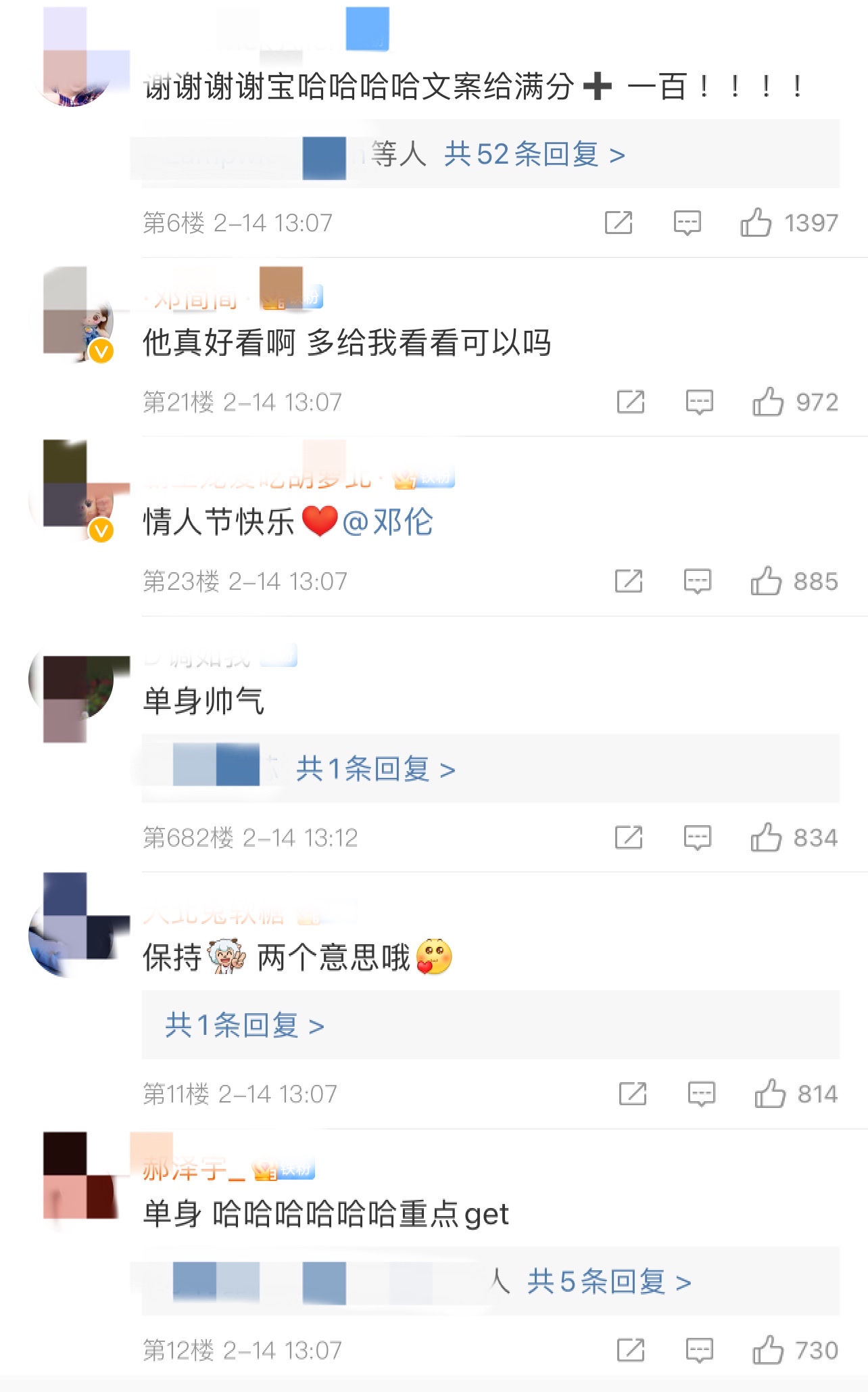Repost the 第682楼 comment

point(628,838)
